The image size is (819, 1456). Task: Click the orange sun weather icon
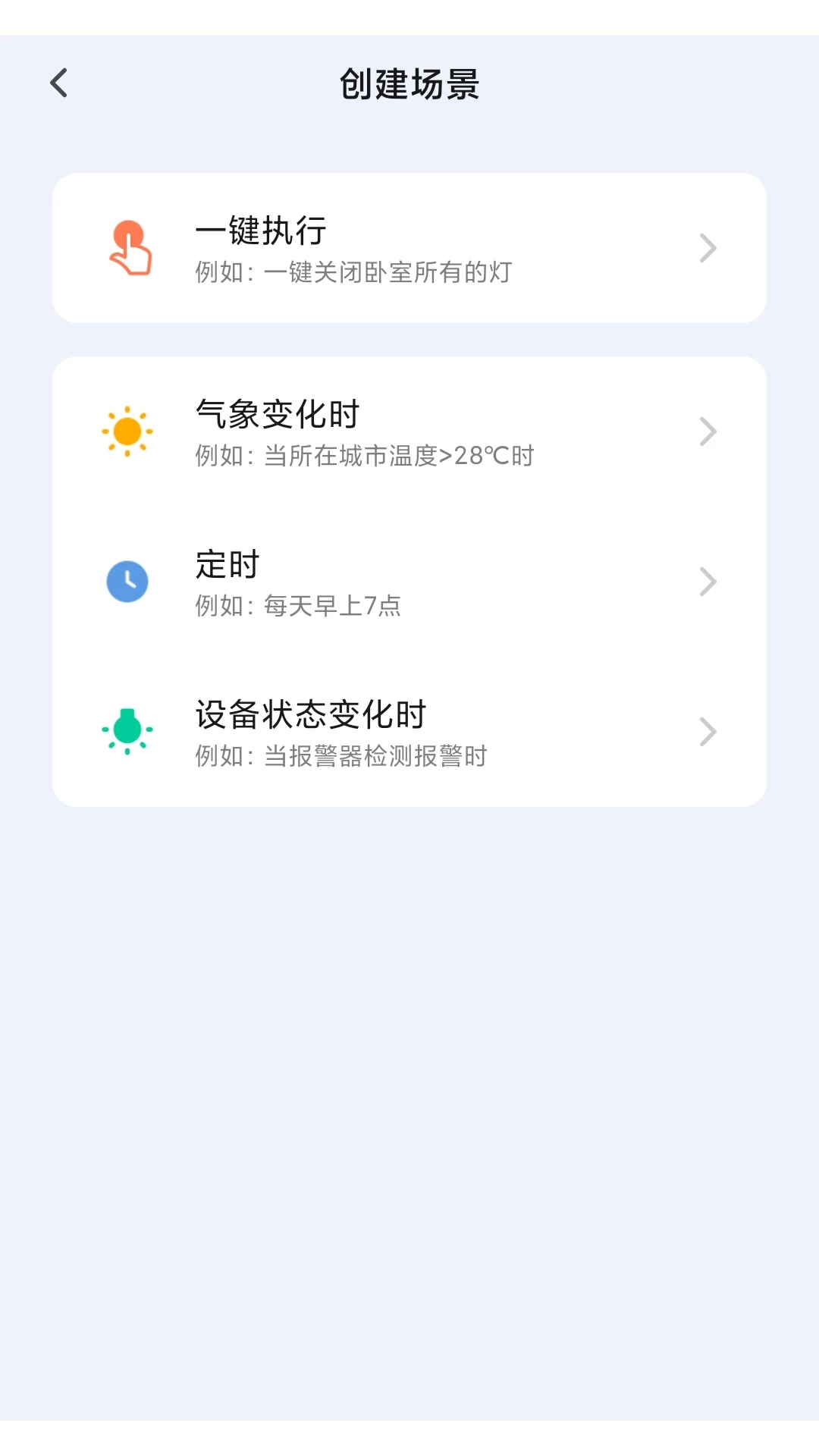tap(127, 430)
